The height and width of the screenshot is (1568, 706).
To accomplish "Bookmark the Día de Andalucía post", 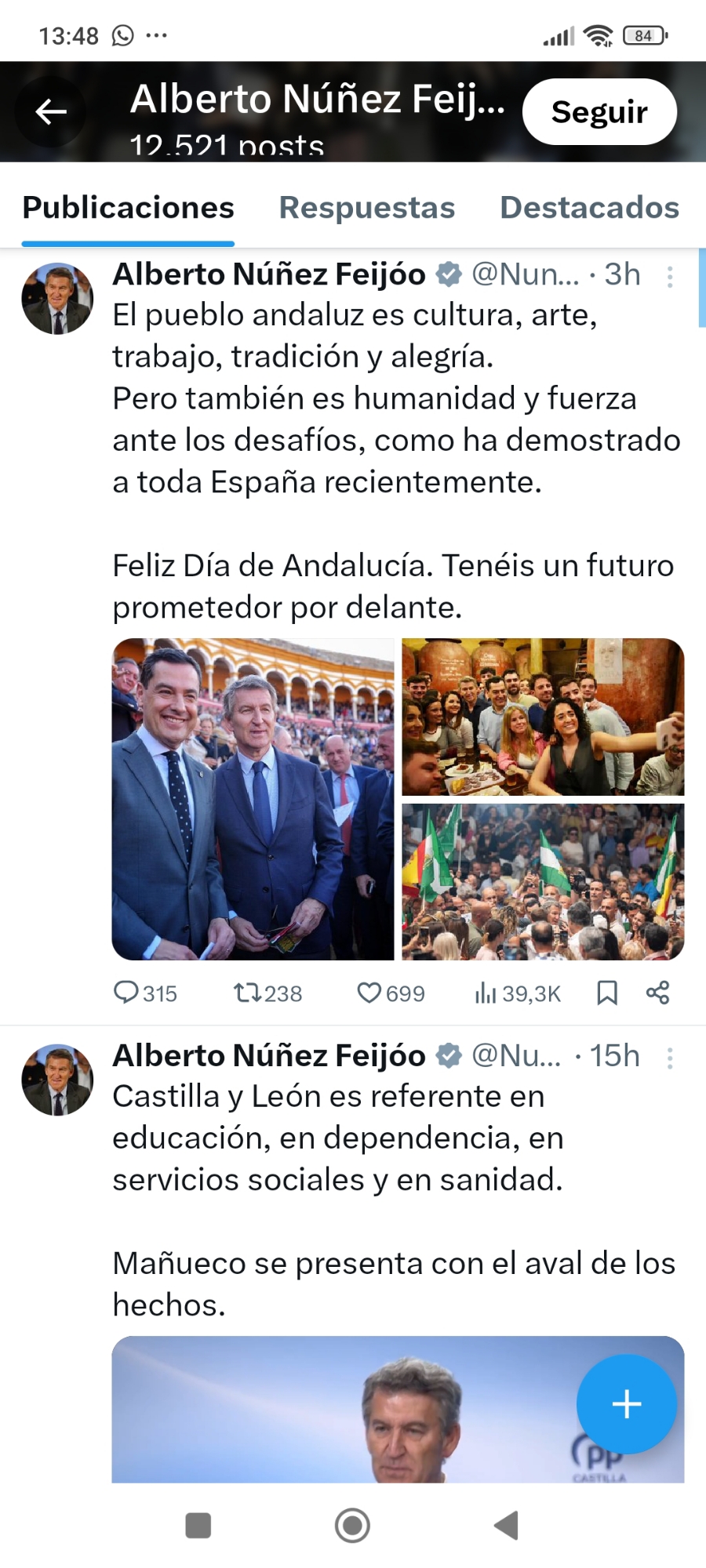I will tap(607, 993).
